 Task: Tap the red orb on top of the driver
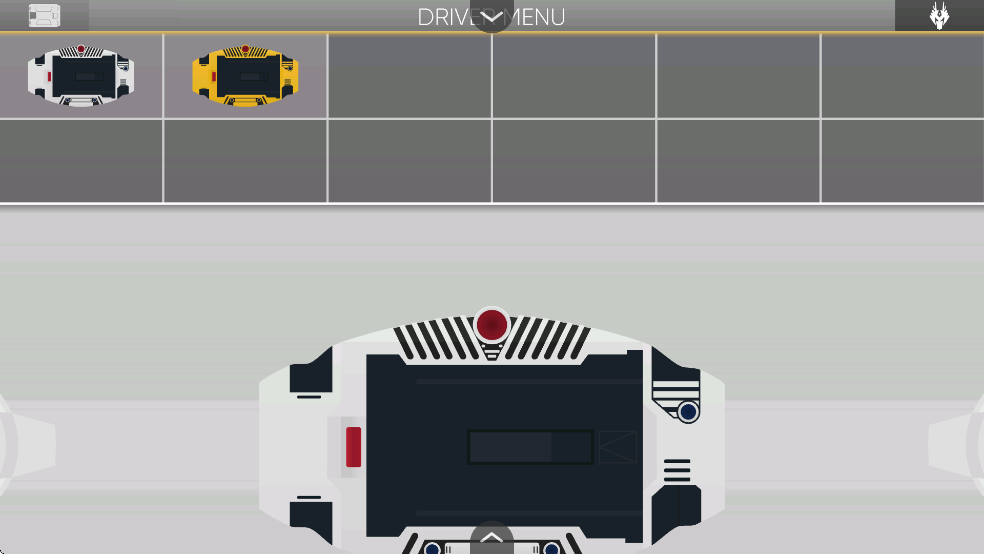(x=491, y=325)
